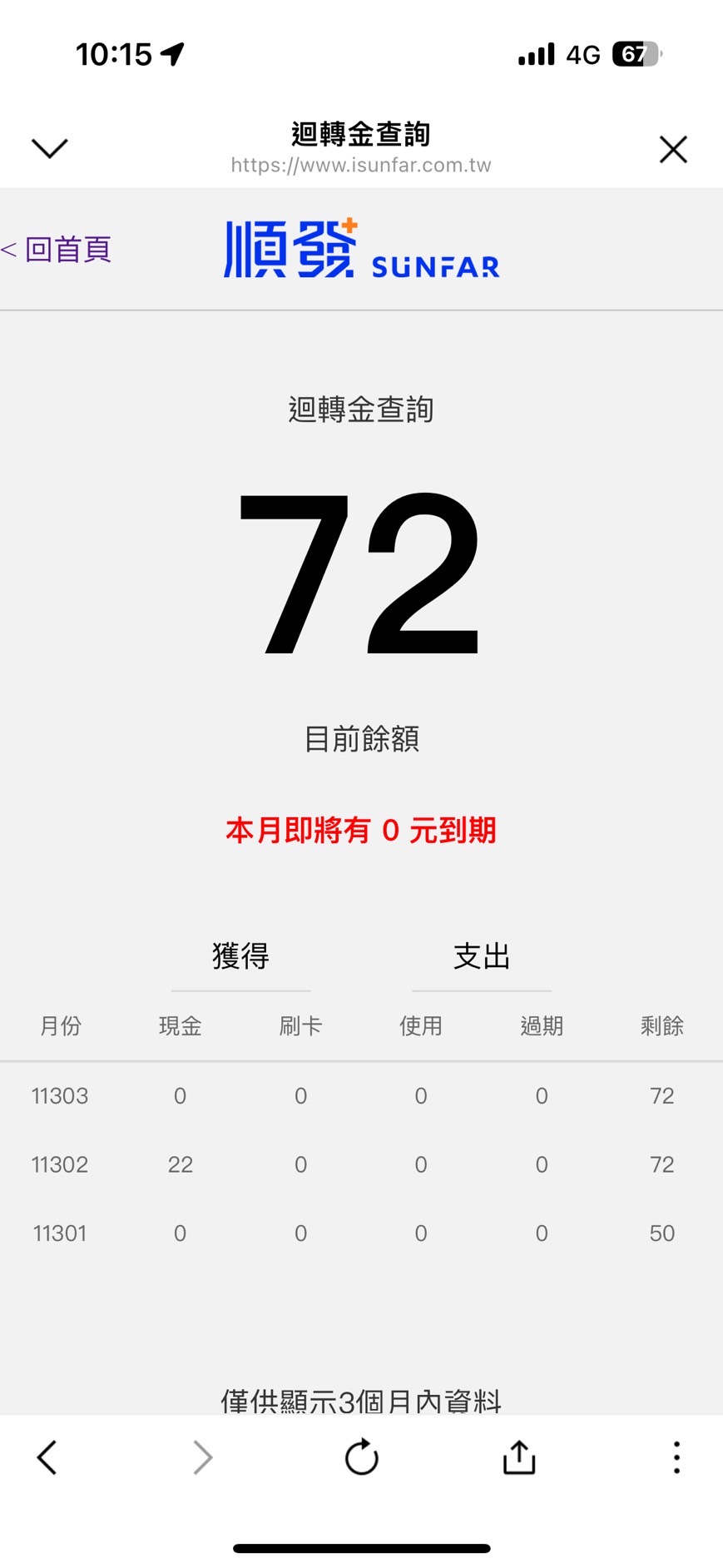Screen dimensions: 723x1568
Task: Collapse the in-app browser with the down chevron
Action: point(49,148)
